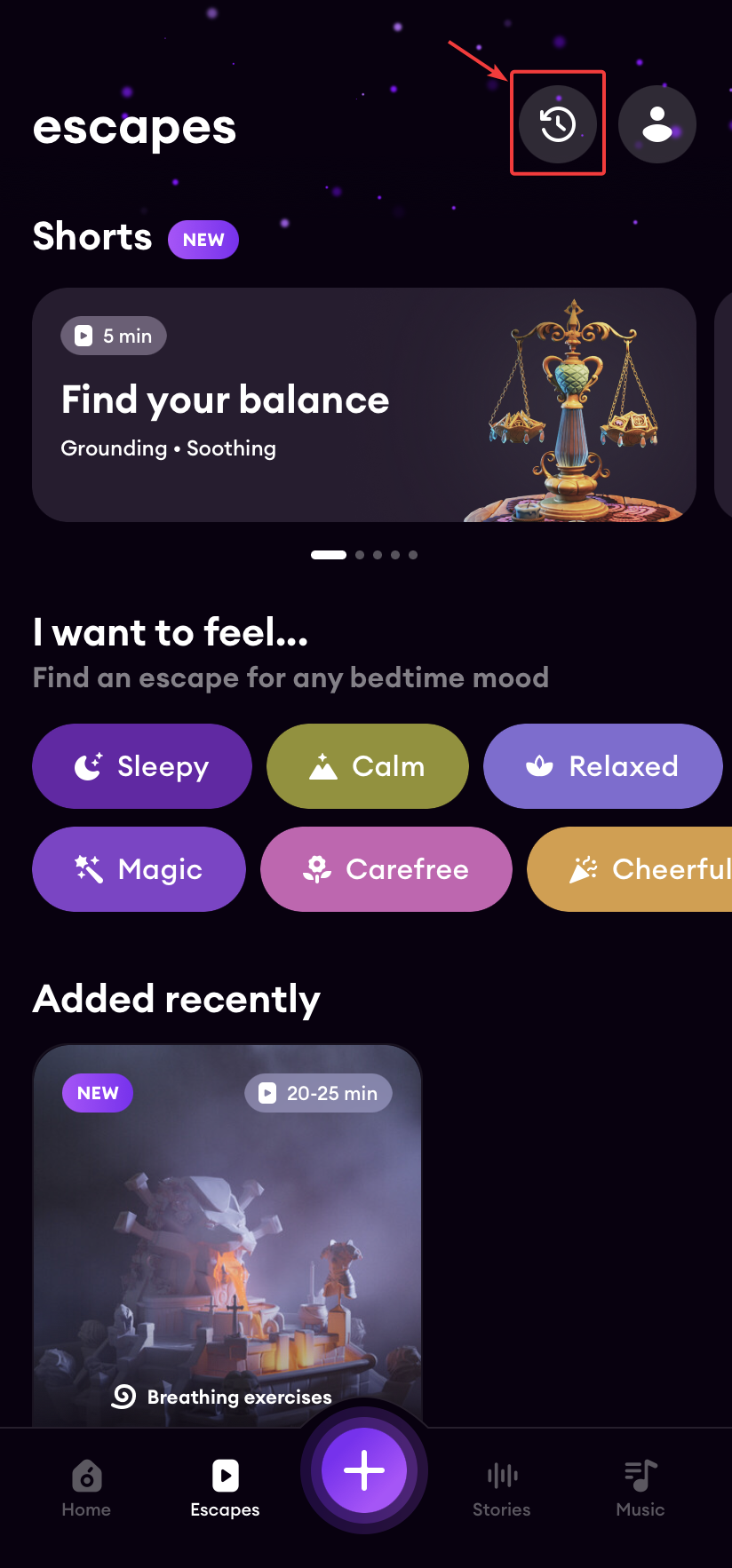
Task: Open the Music tab
Action: tap(640, 1488)
